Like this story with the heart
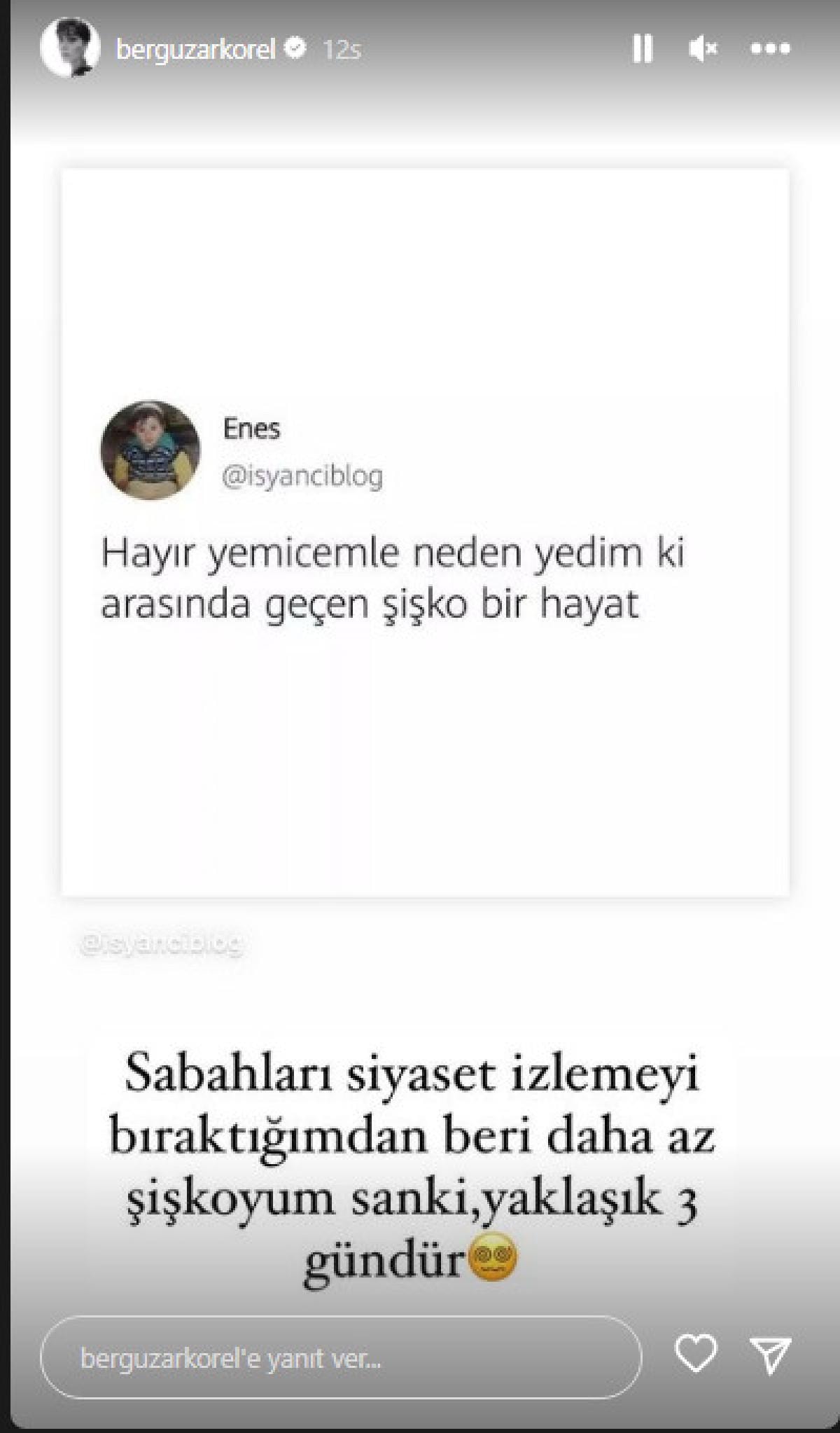This screenshot has width=840, height=1433. pos(695,1353)
